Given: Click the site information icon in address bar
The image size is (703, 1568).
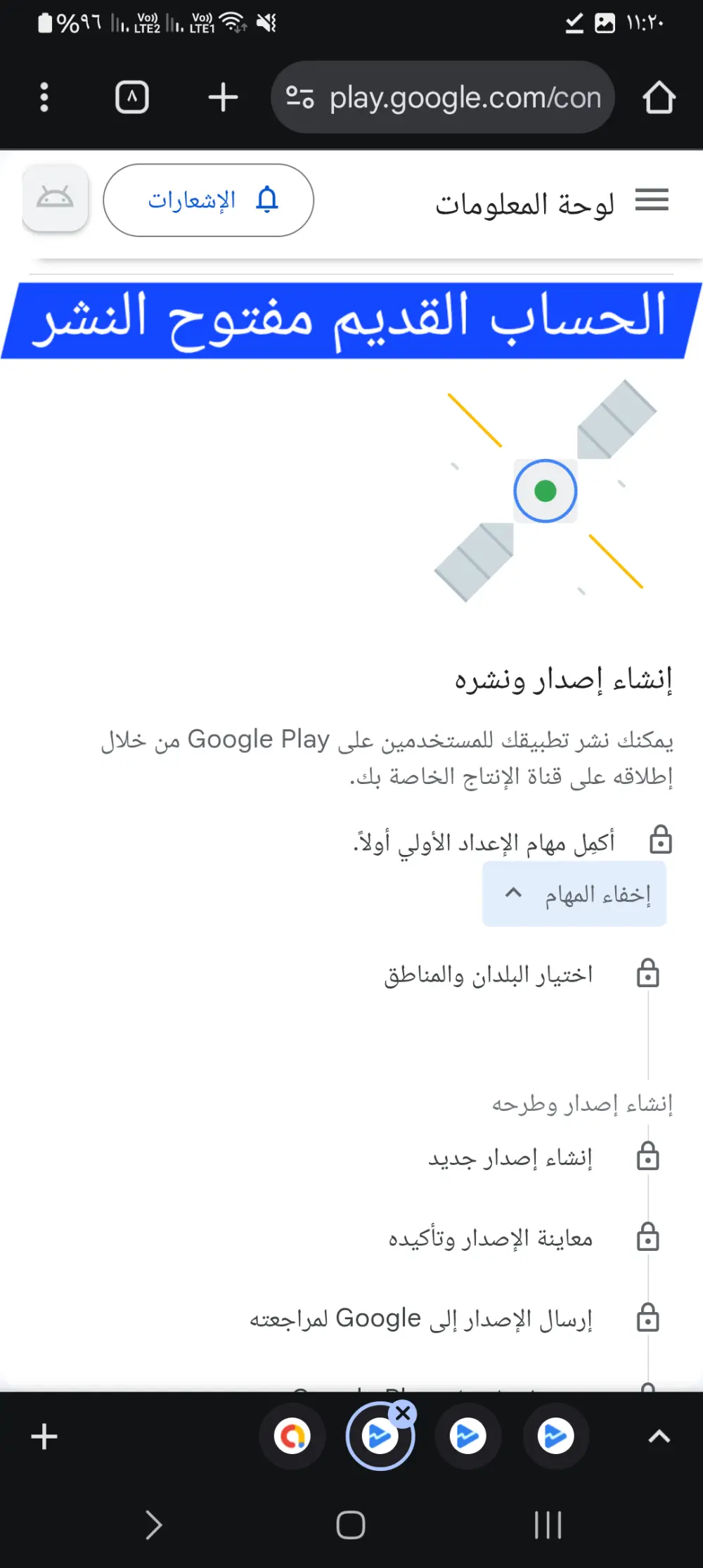Looking at the screenshot, I should pos(301,97).
